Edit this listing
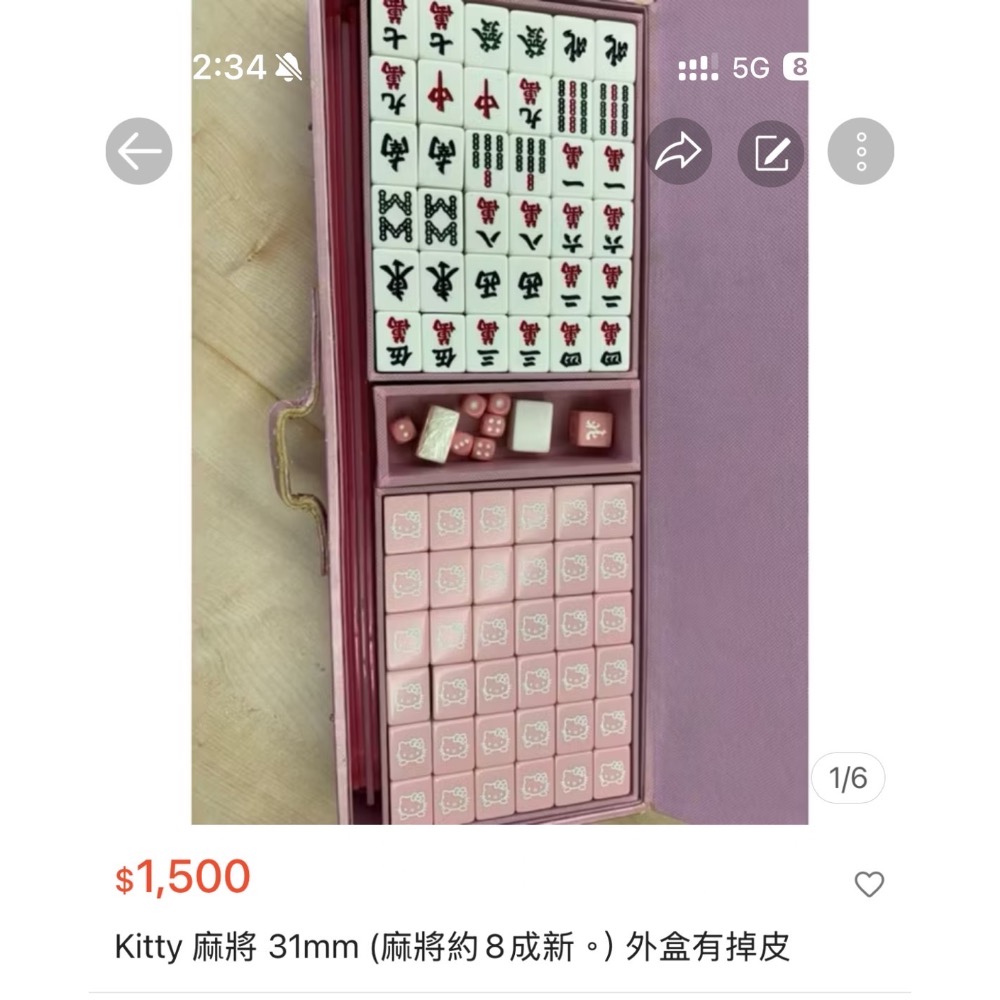The width and height of the screenshot is (1000, 1000). coord(771,152)
